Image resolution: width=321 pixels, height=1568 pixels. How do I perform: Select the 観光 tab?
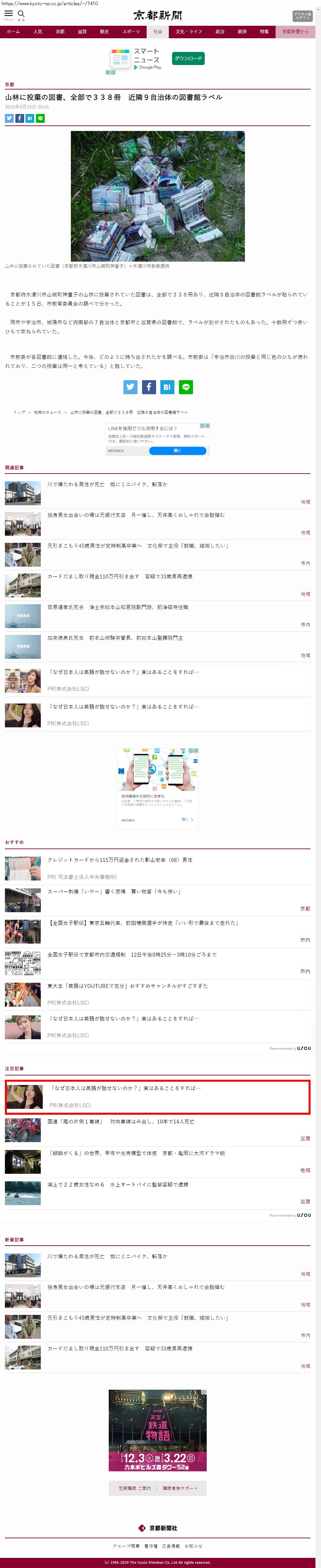coord(104,32)
